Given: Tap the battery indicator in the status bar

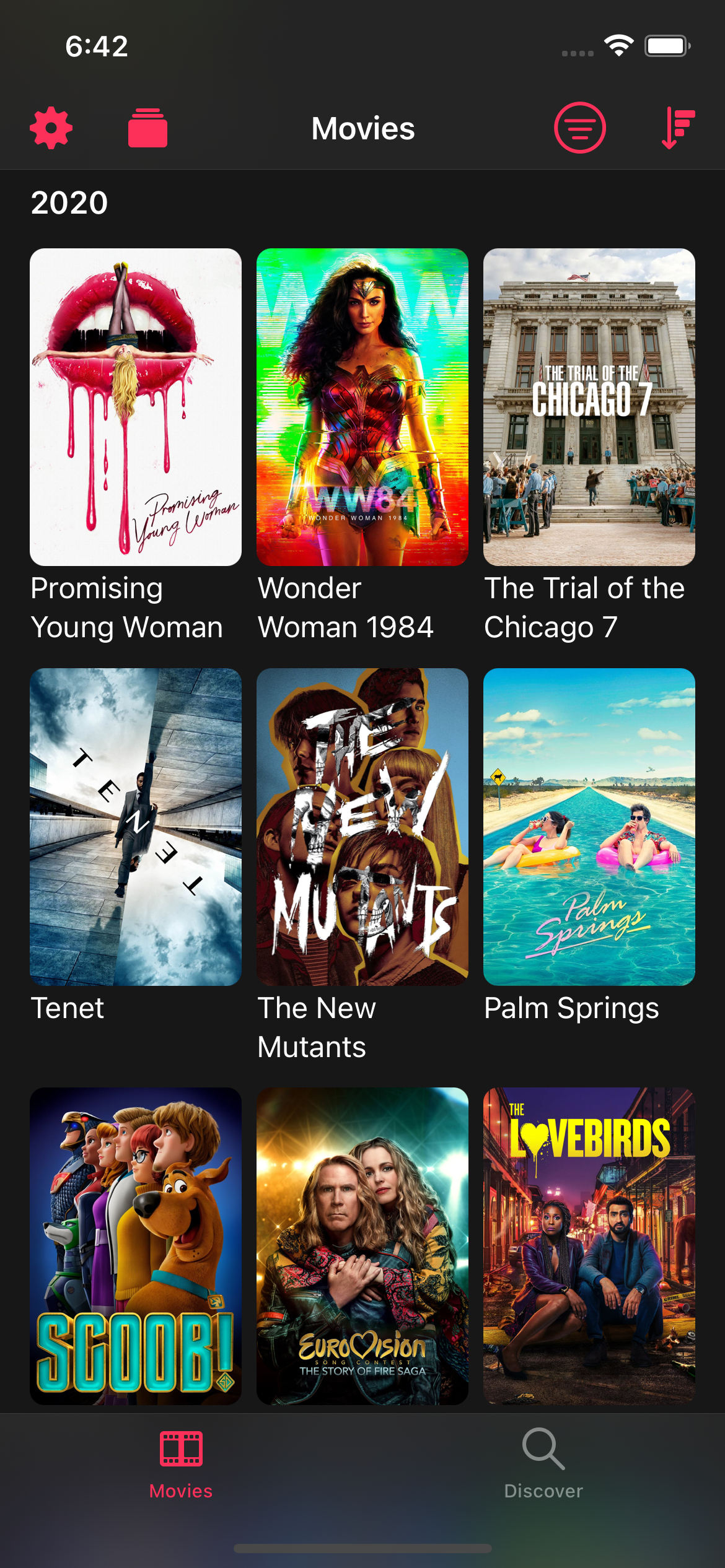Looking at the screenshot, I should click(666, 45).
